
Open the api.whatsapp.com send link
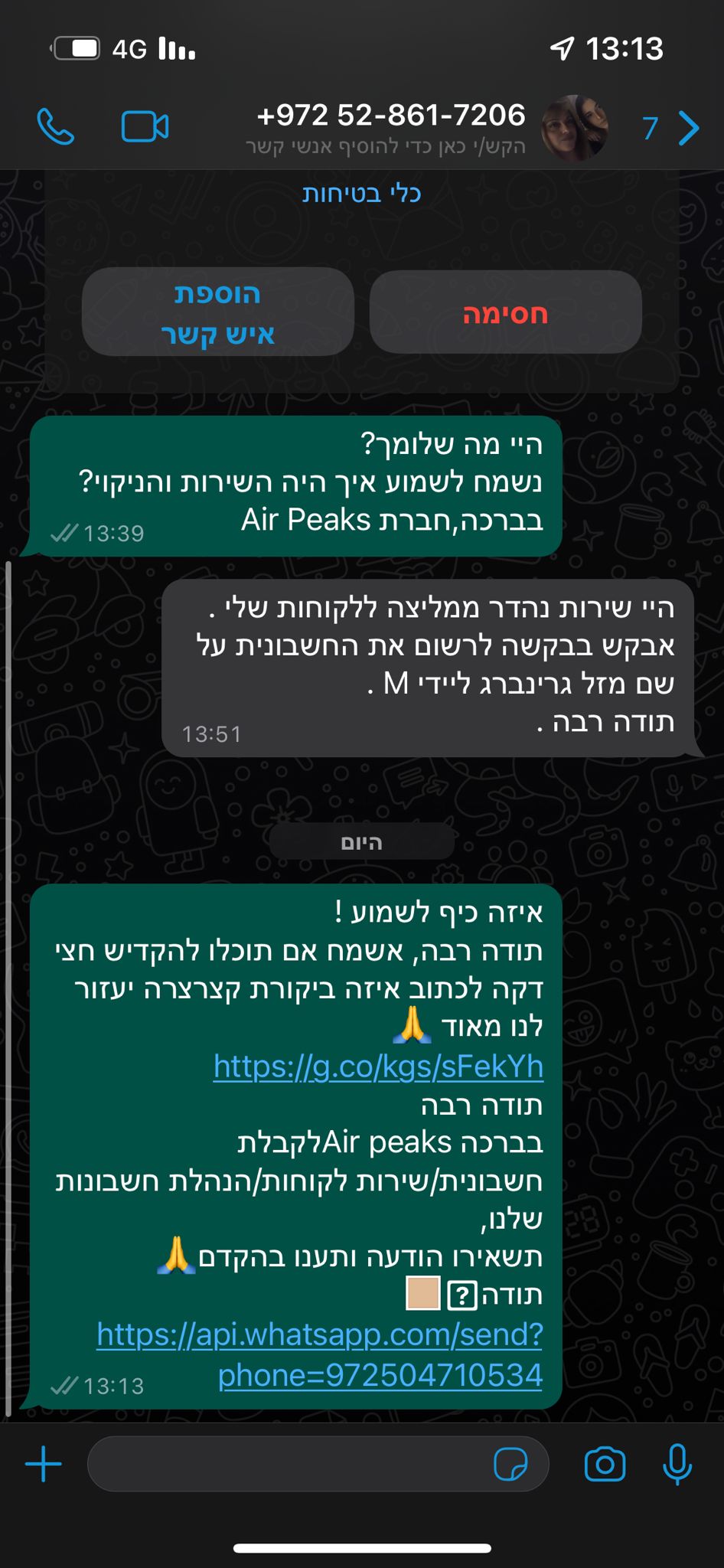tap(320, 1354)
